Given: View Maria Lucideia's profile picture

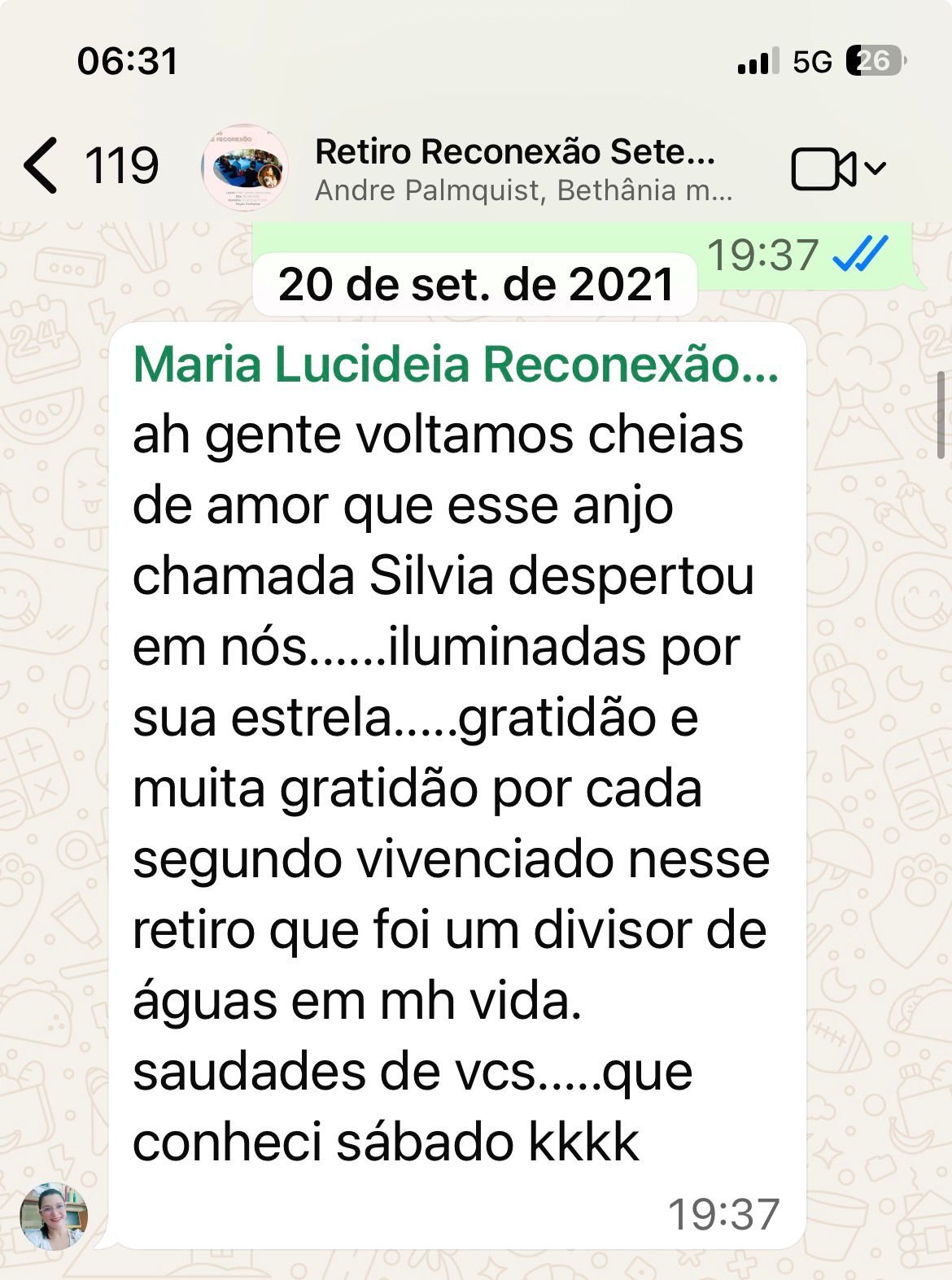Looking at the screenshot, I should click(54, 1216).
